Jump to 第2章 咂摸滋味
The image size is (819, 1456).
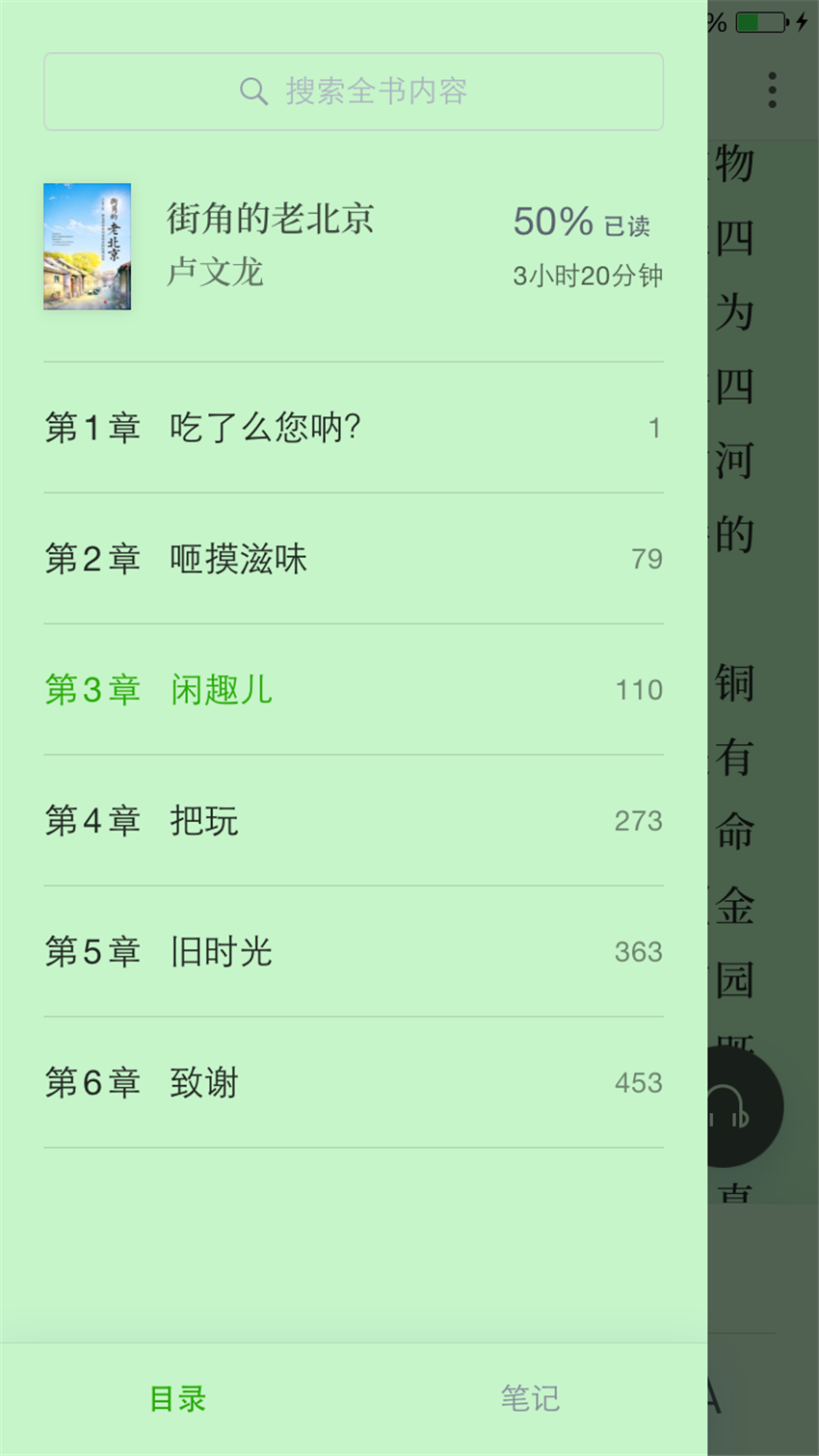[x=353, y=559]
